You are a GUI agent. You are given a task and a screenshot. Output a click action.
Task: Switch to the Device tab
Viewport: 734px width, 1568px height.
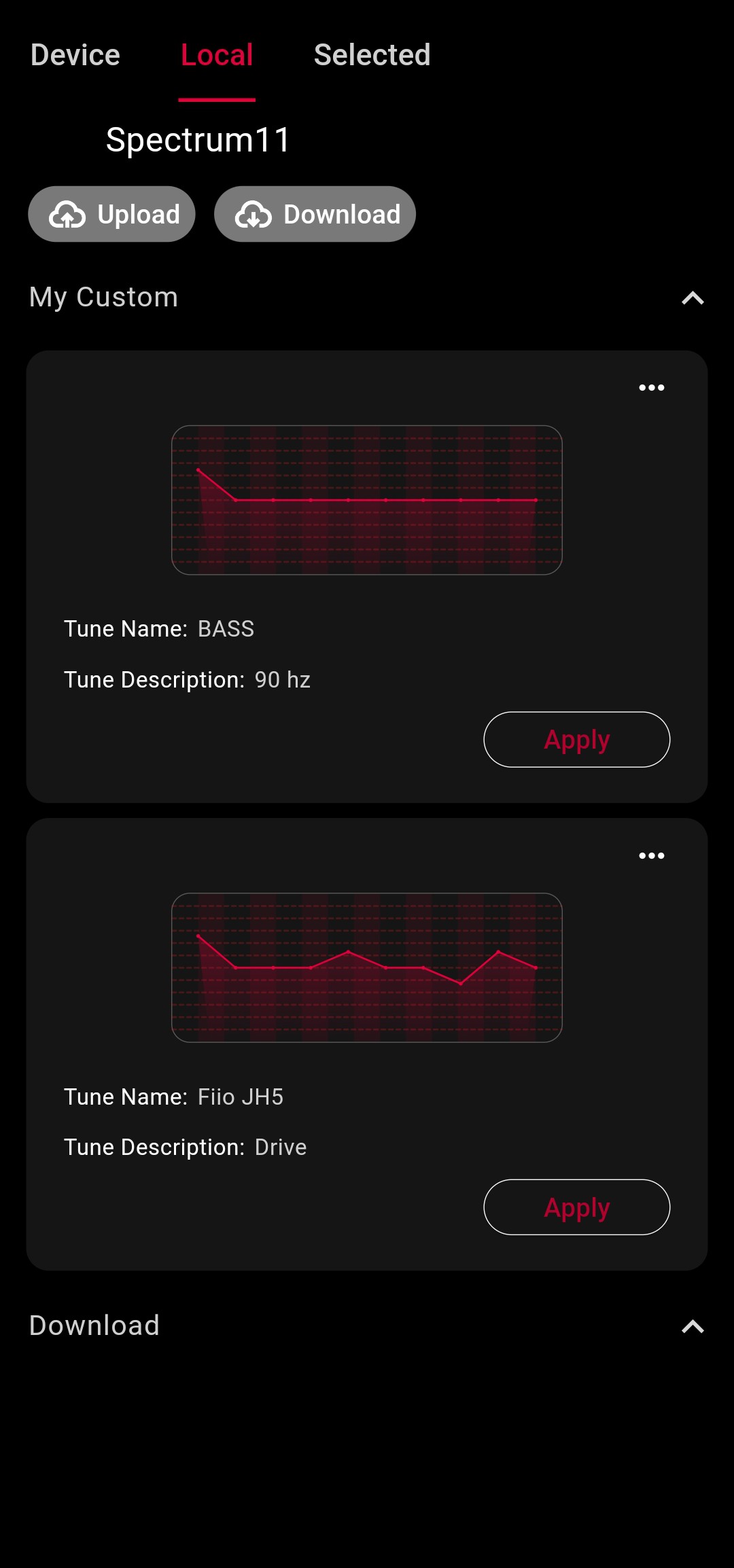click(75, 55)
